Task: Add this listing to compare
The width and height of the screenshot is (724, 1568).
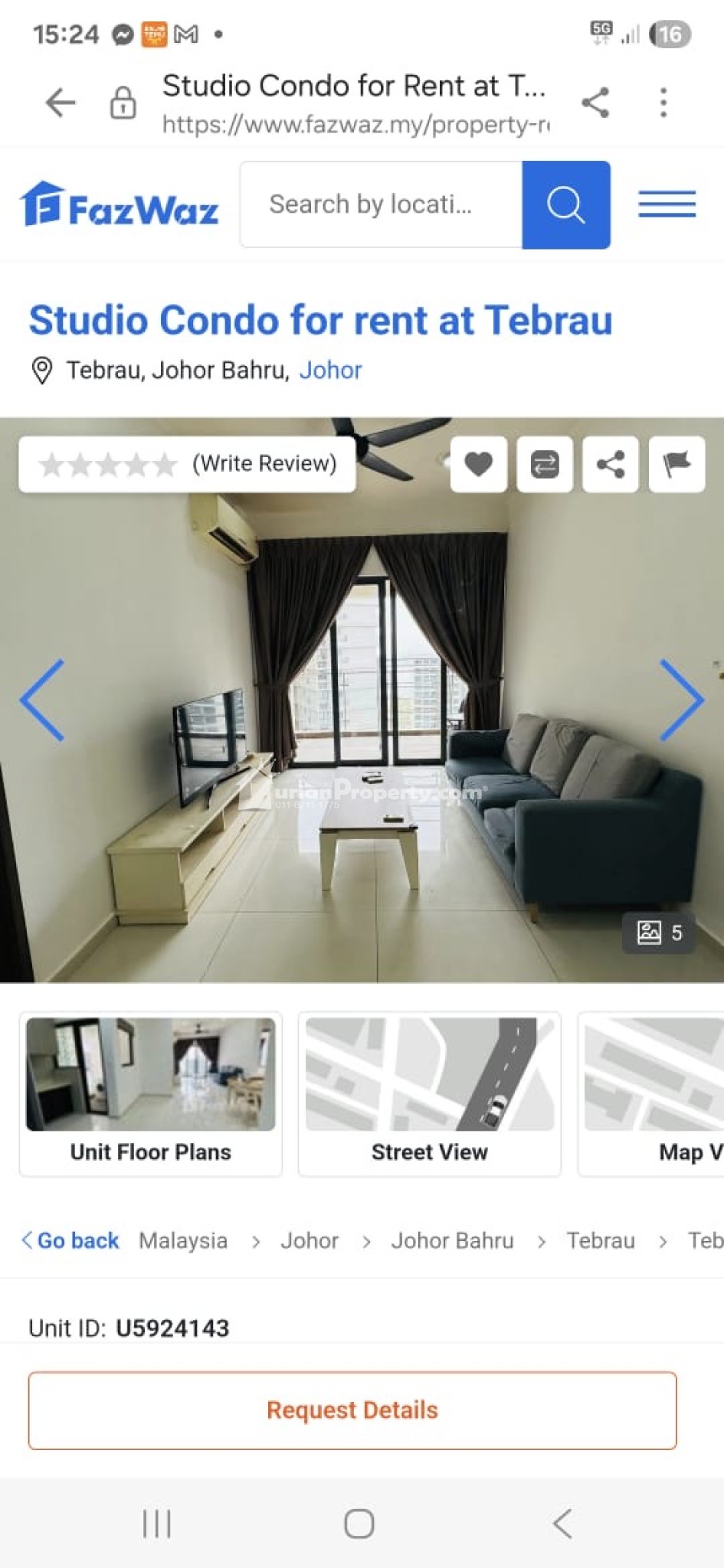Action: tap(545, 464)
